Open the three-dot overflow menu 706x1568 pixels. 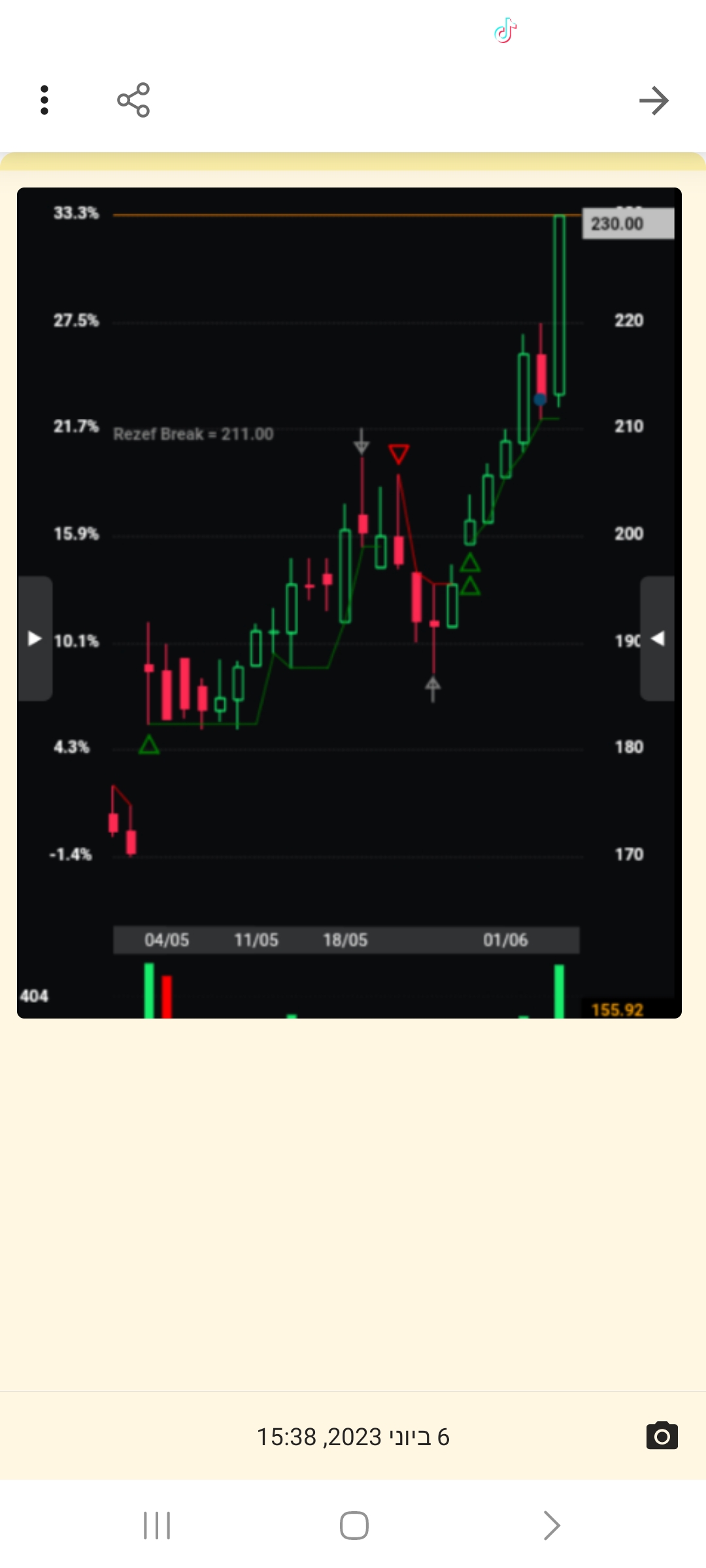44,100
